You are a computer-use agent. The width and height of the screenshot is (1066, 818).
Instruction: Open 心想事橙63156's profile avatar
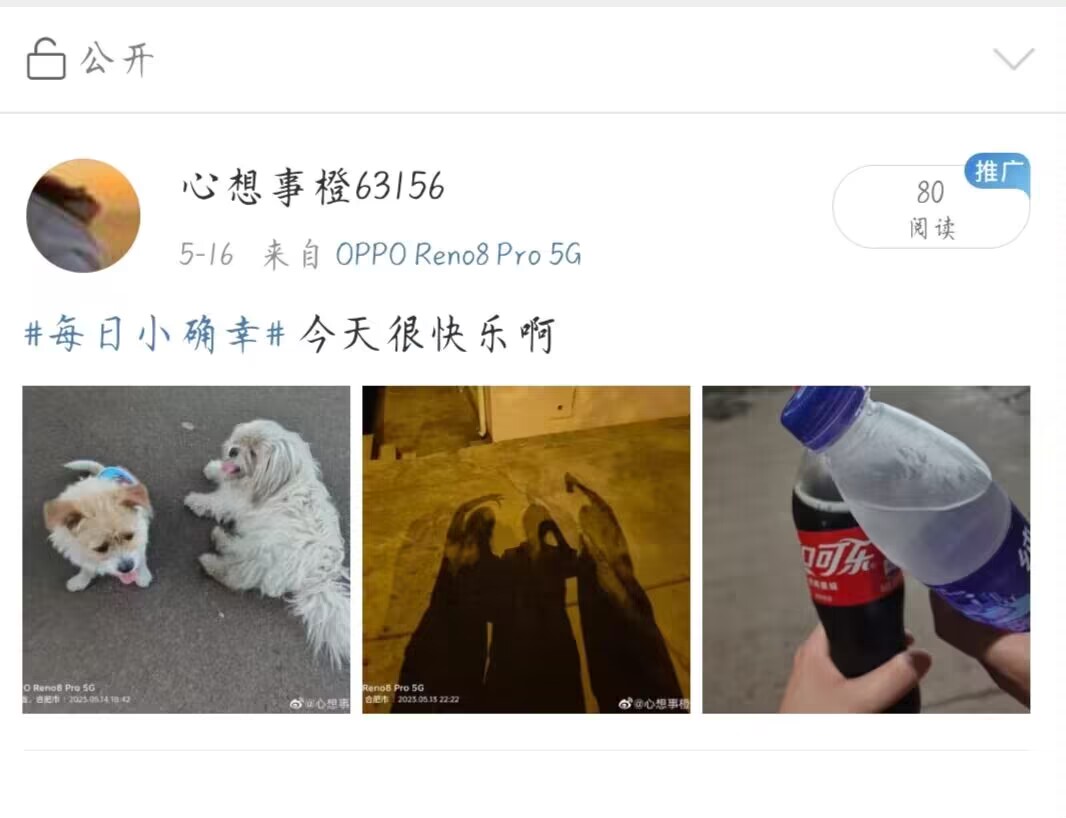(83, 215)
